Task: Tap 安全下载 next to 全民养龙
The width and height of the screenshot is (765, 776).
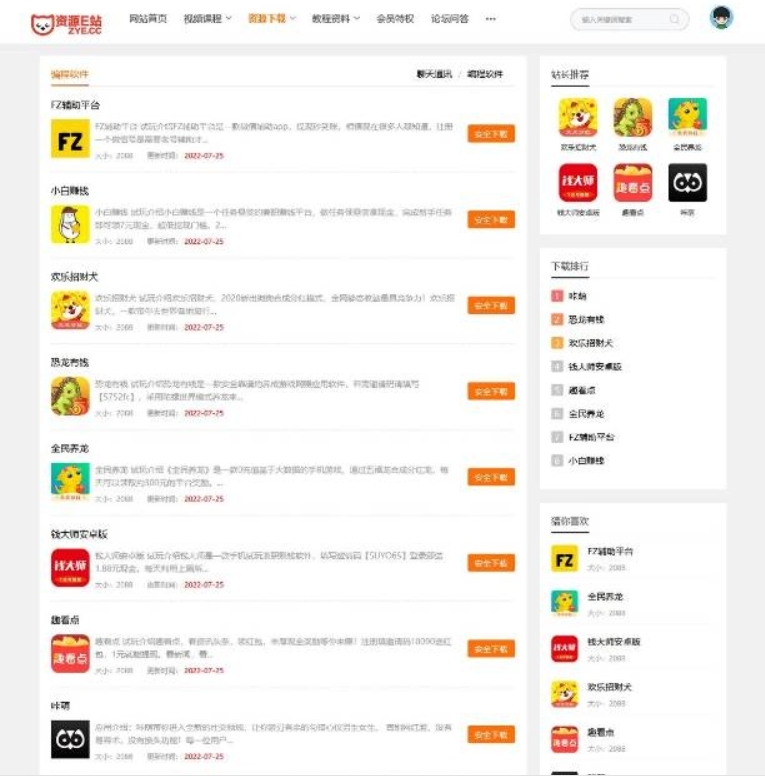Action: 491,478
